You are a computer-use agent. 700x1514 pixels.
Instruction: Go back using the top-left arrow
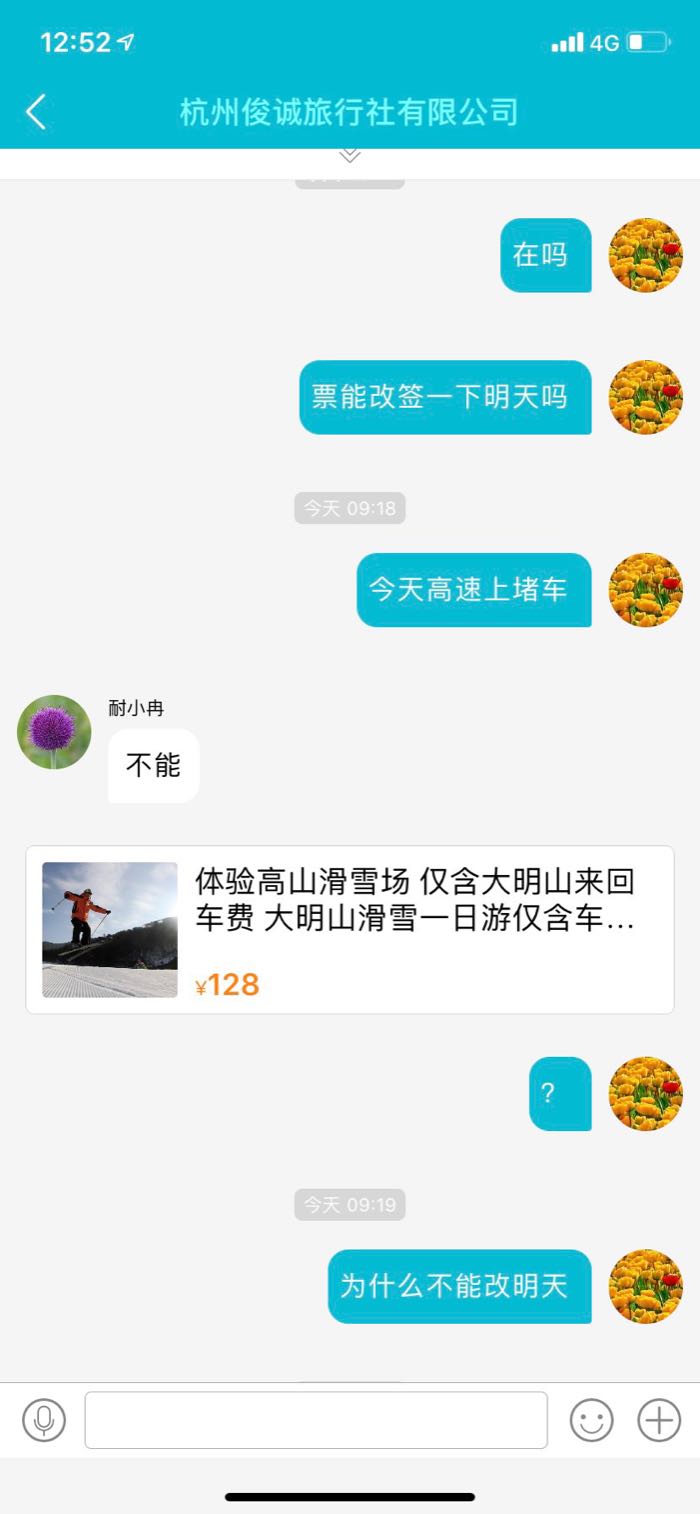(36, 112)
